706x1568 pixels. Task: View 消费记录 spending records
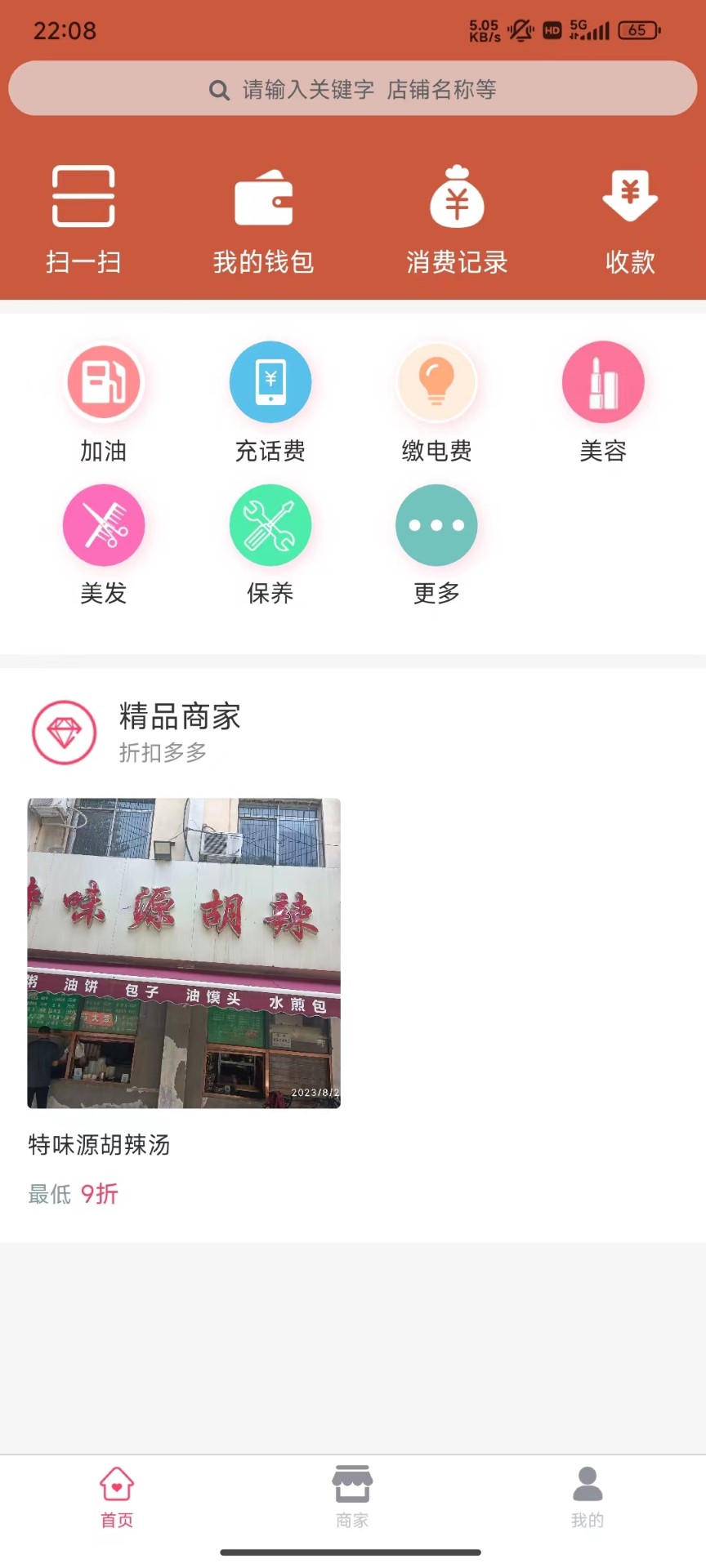pos(457,217)
